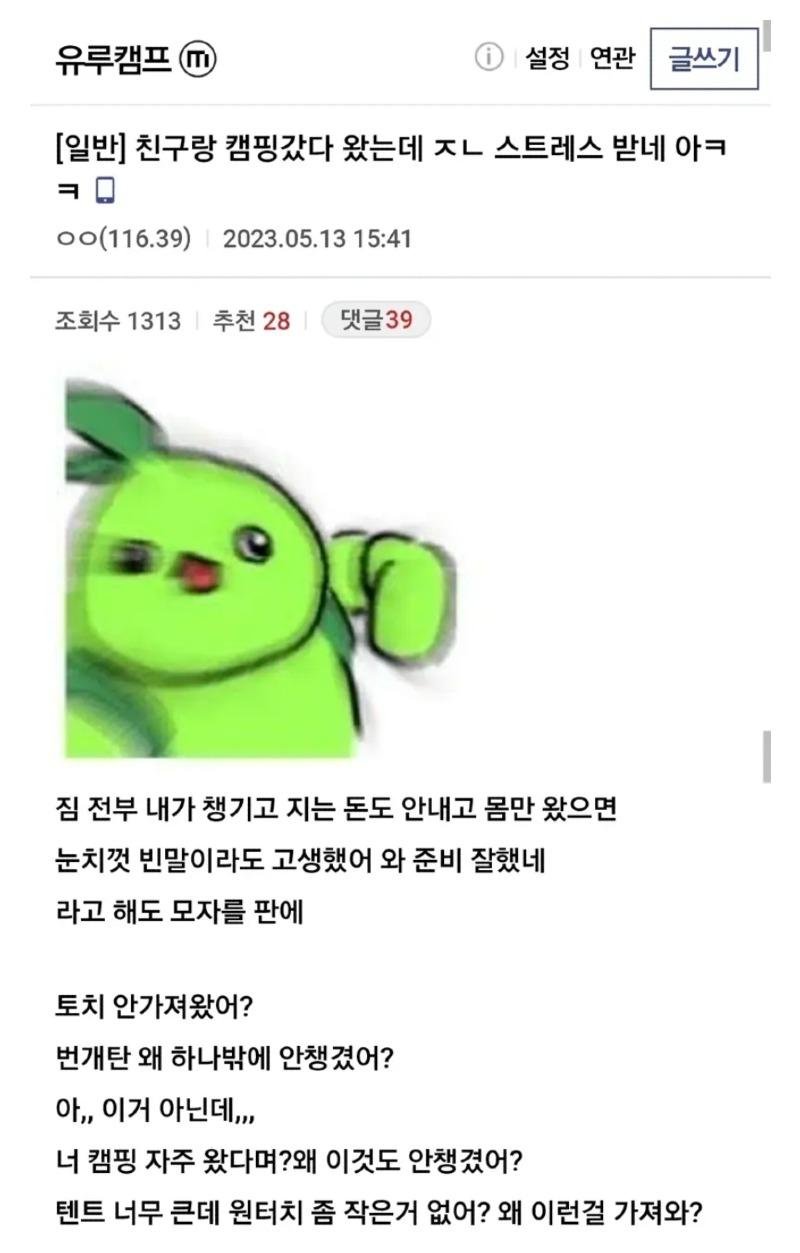Viewport: 800px width, 1253px height.
Task: Tap the 글쓰기 write button
Action: coord(704,59)
